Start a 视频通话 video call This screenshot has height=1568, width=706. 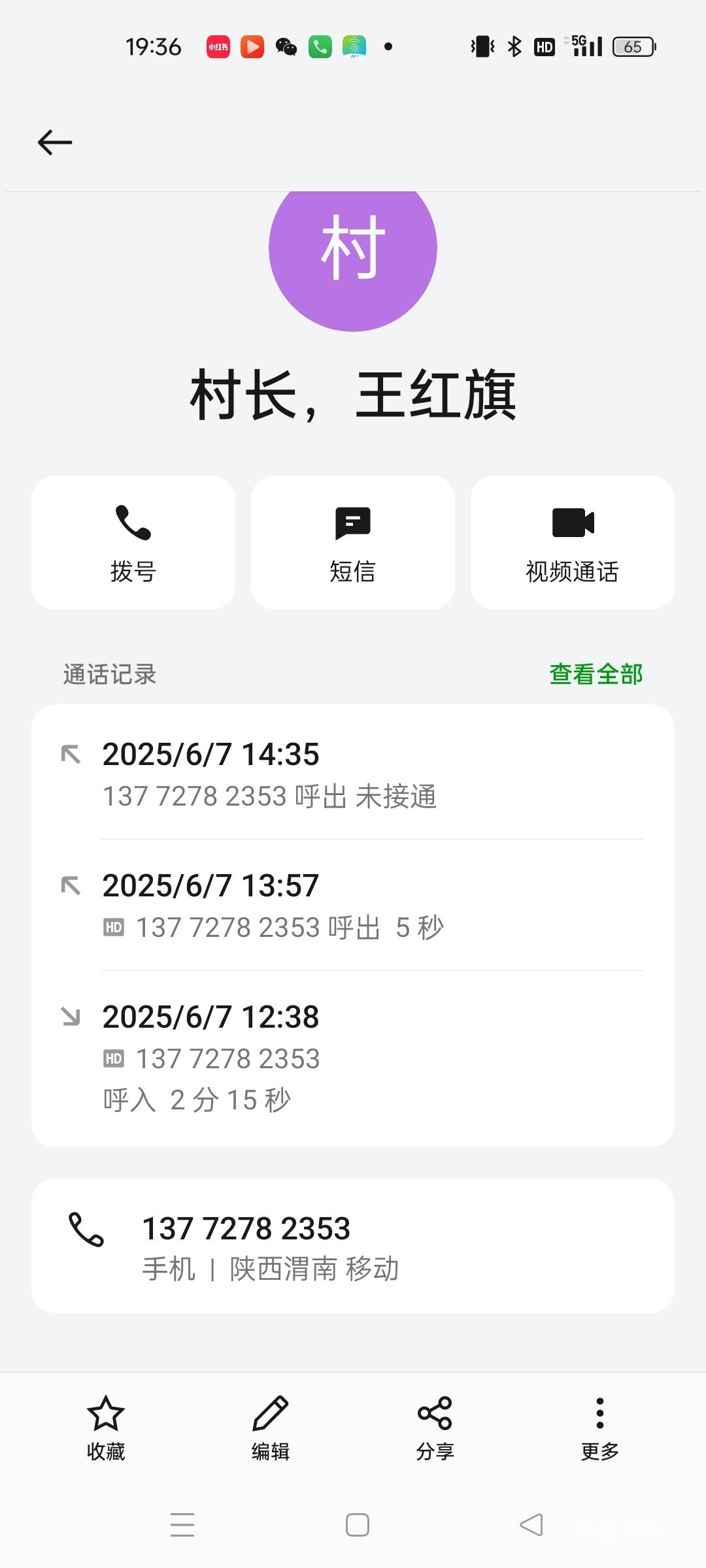[573, 542]
